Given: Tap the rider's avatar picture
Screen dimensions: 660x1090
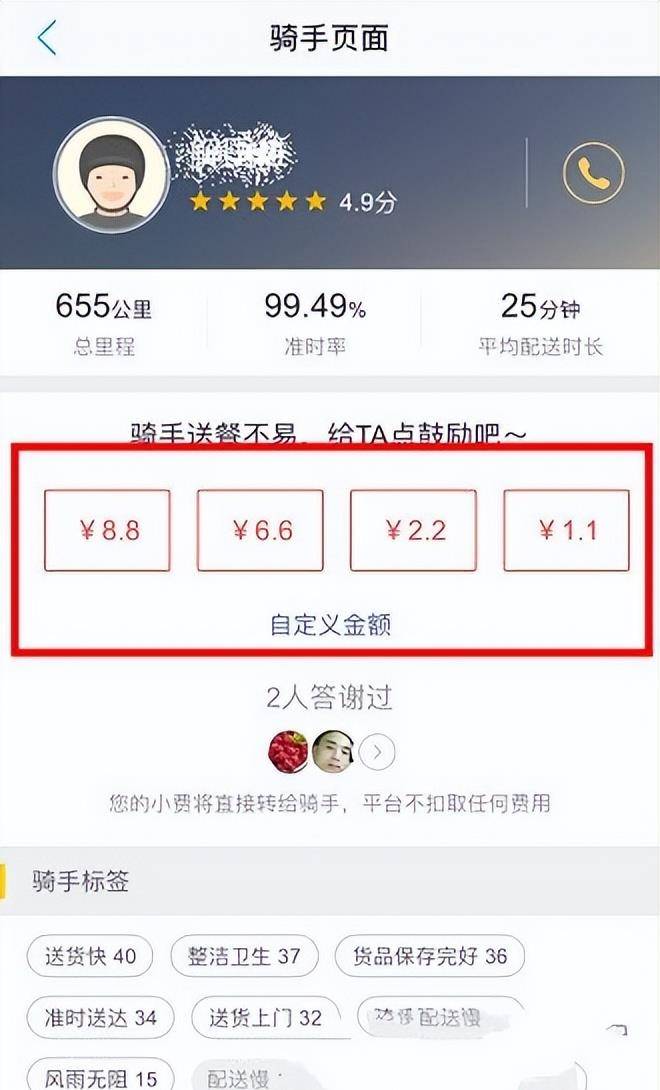Looking at the screenshot, I should tap(111, 175).
